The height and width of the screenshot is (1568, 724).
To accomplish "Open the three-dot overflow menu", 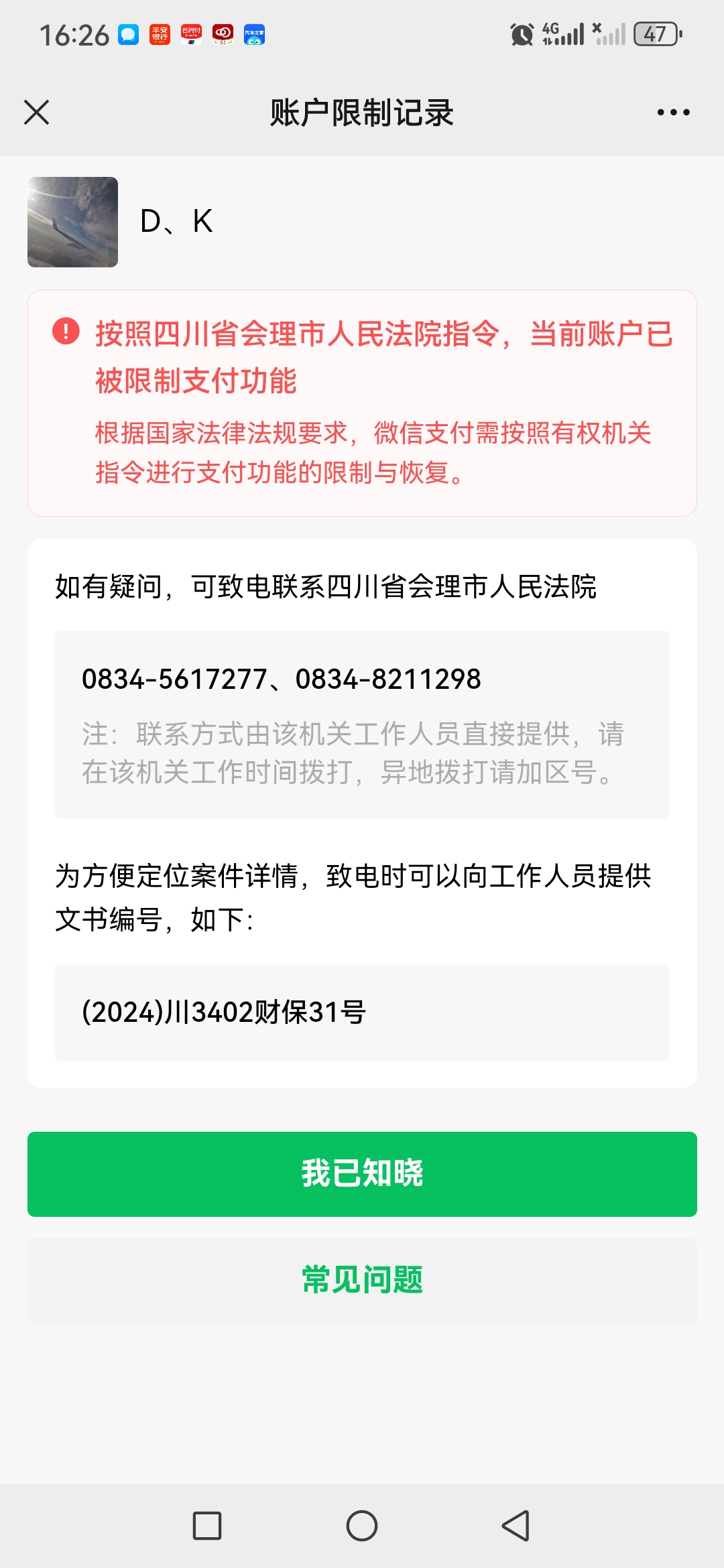I will tap(673, 113).
